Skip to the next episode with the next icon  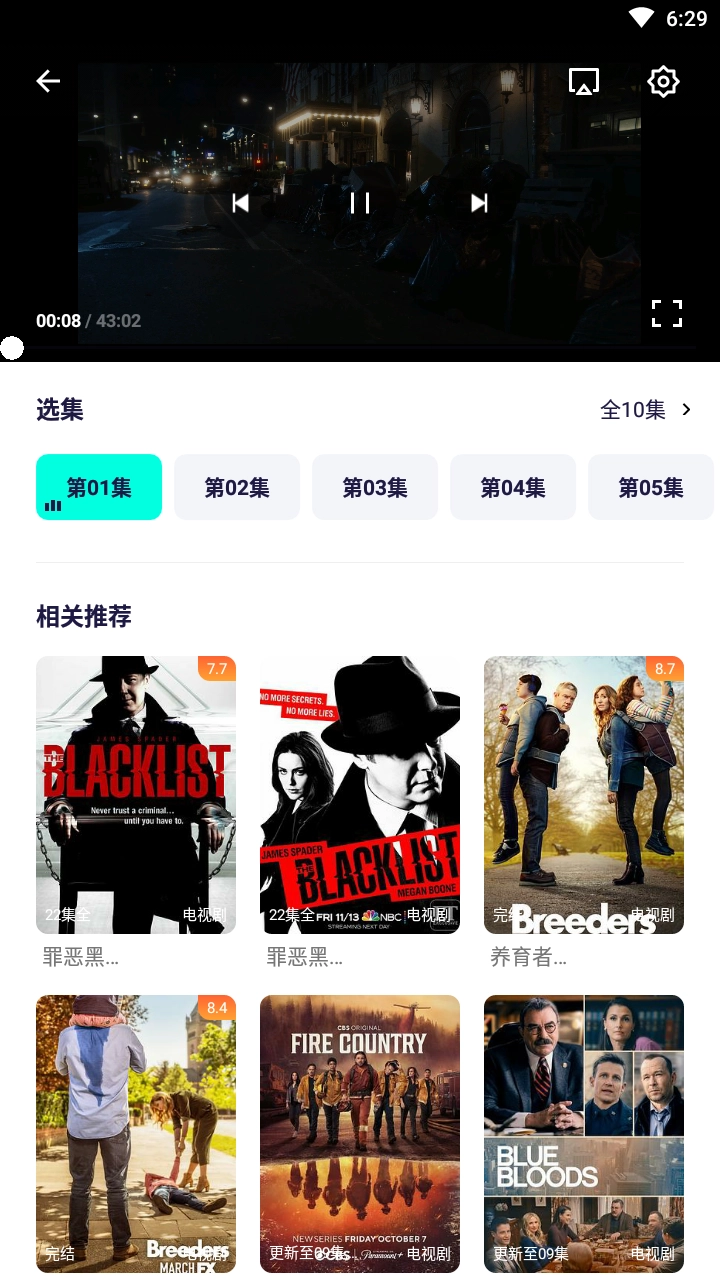(x=479, y=203)
